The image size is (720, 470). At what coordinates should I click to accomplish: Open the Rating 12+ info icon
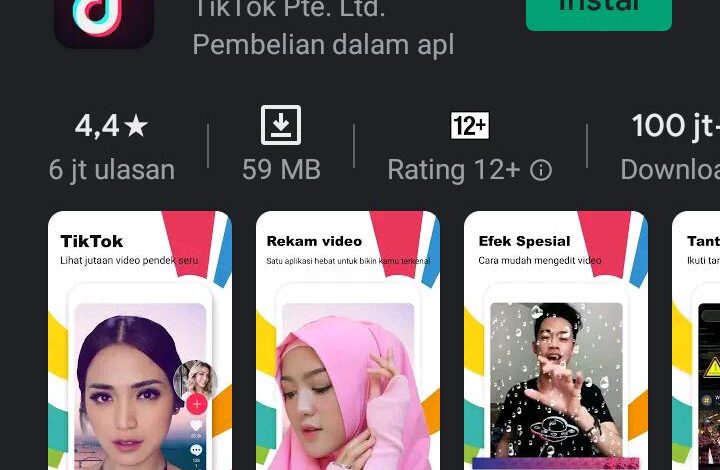click(x=541, y=171)
